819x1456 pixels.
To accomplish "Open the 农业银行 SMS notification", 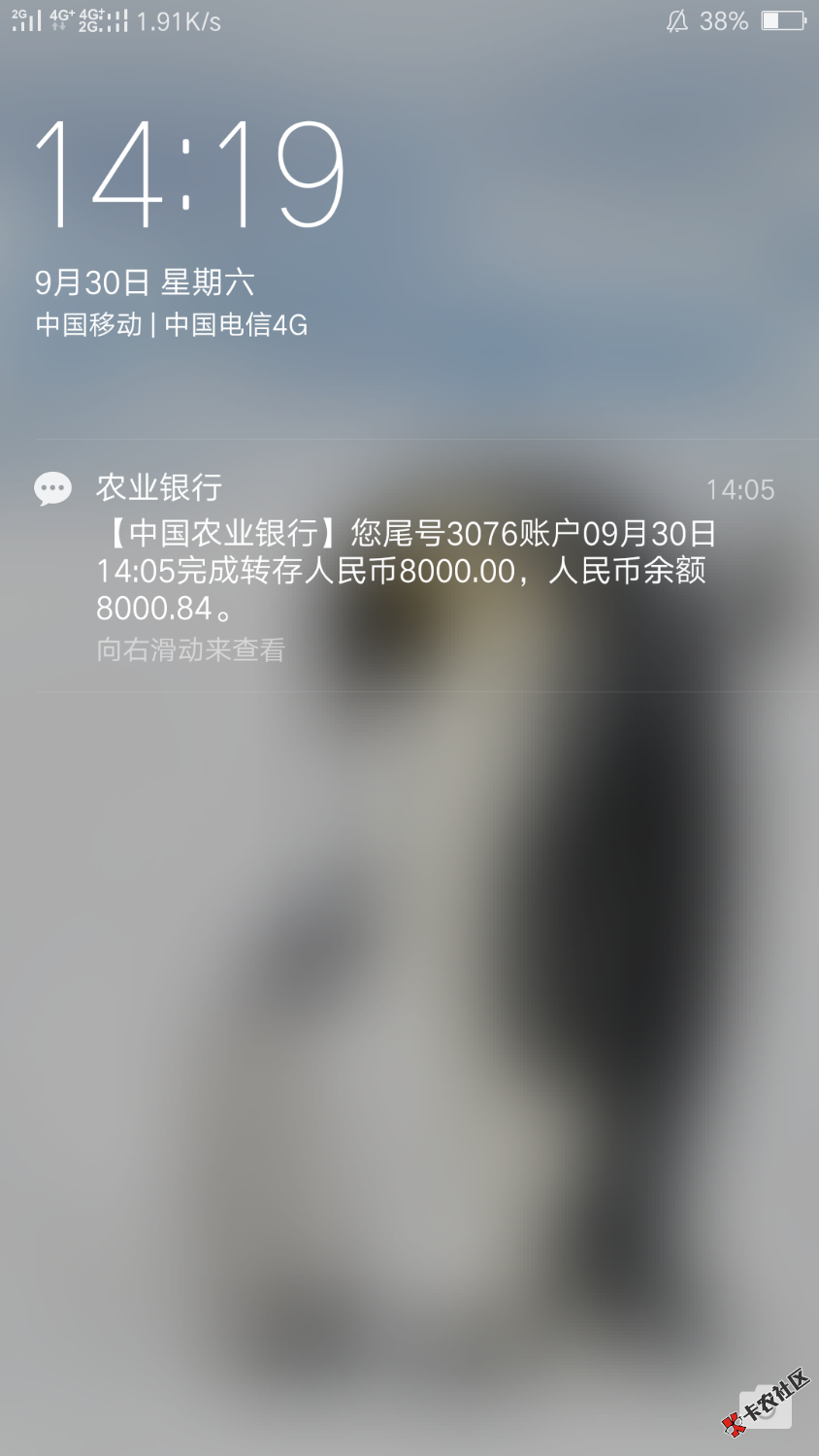I will pyautogui.click(x=408, y=568).
